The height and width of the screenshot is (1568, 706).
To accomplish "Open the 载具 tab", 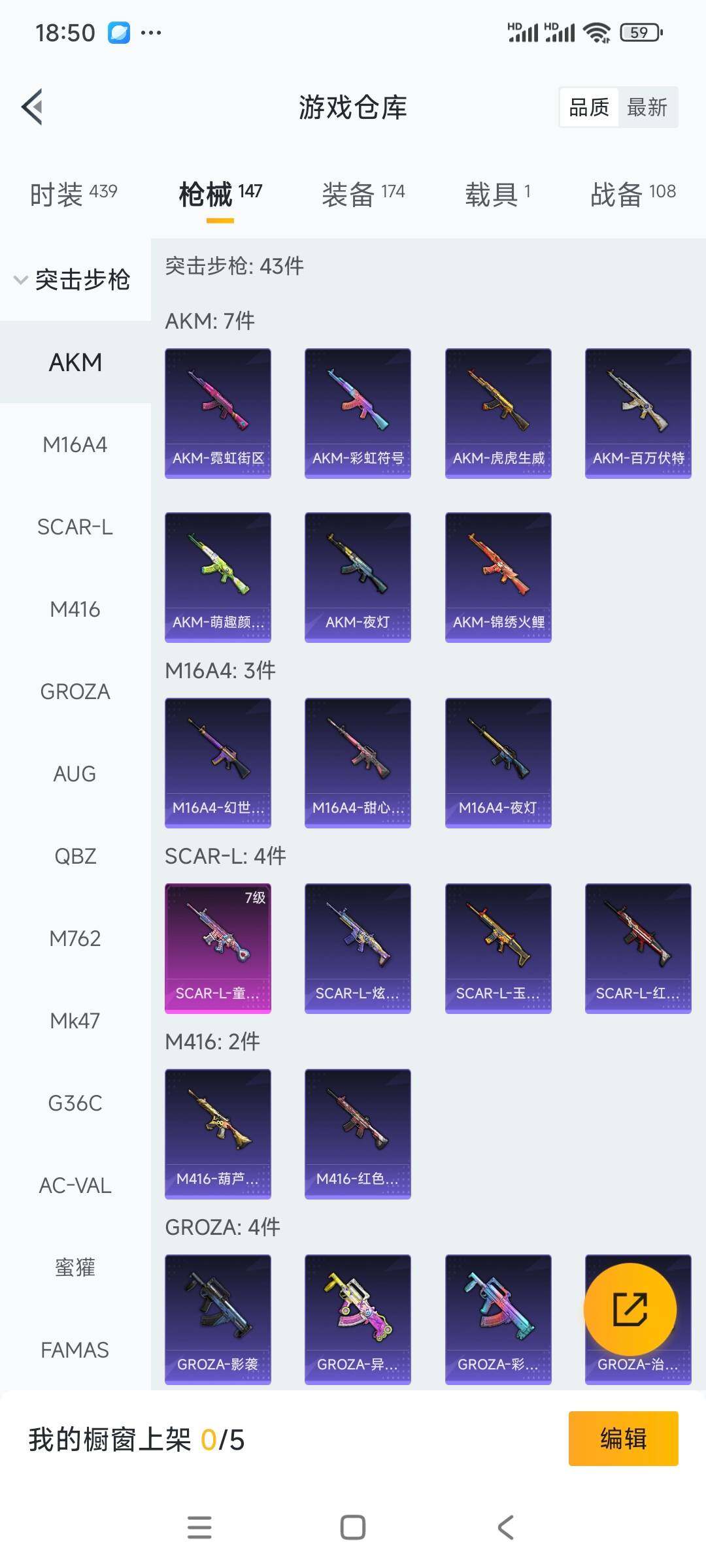I will point(497,193).
